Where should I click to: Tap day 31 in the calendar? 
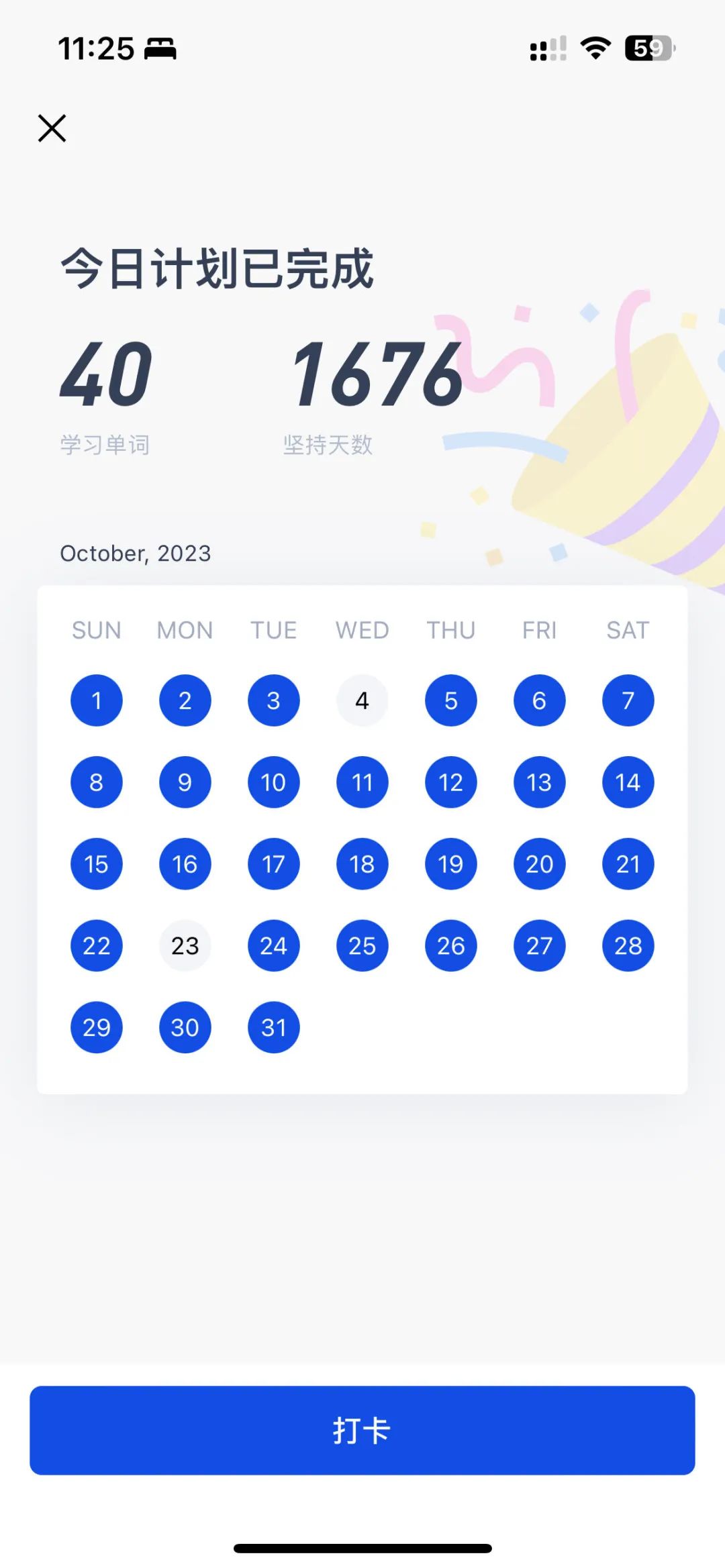[x=273, y=1027]
